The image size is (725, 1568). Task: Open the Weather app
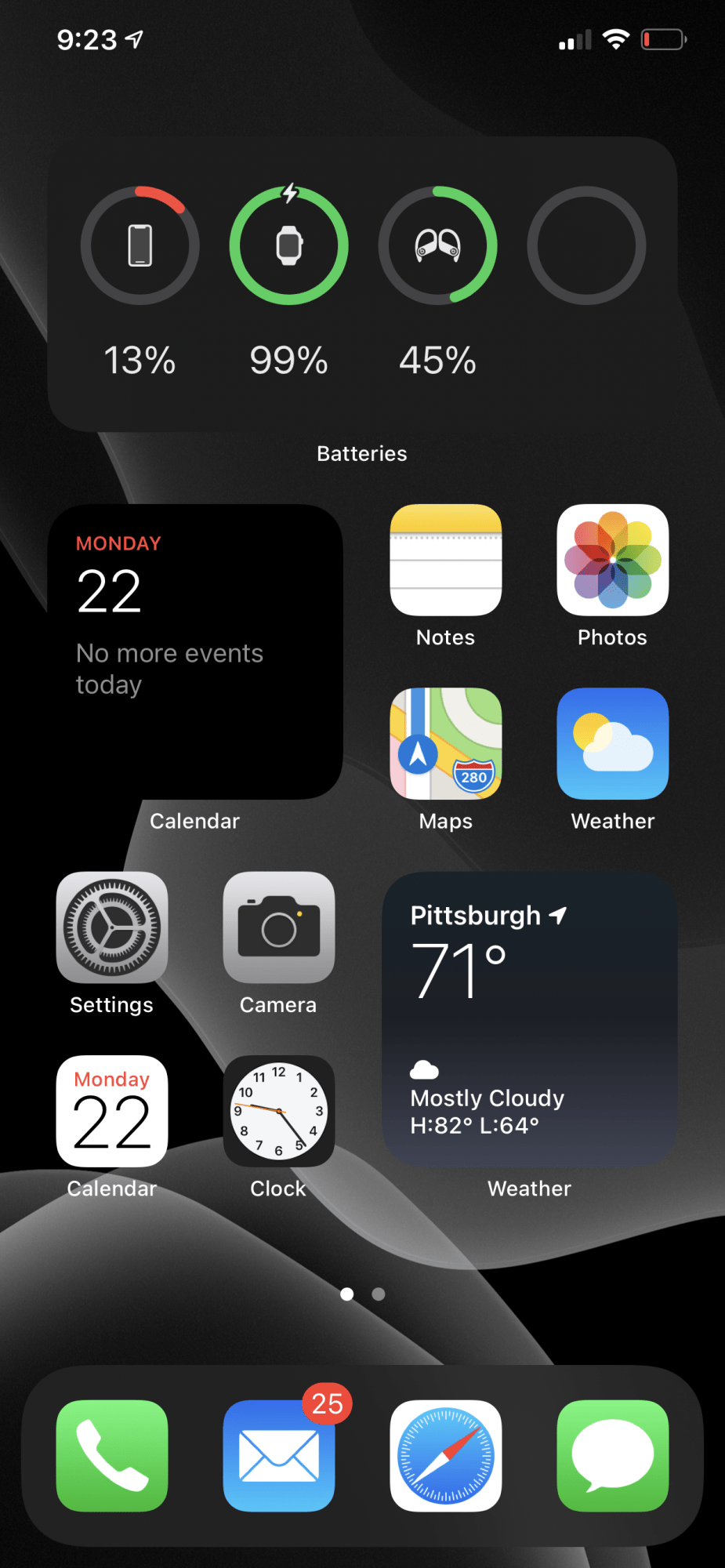612,743
